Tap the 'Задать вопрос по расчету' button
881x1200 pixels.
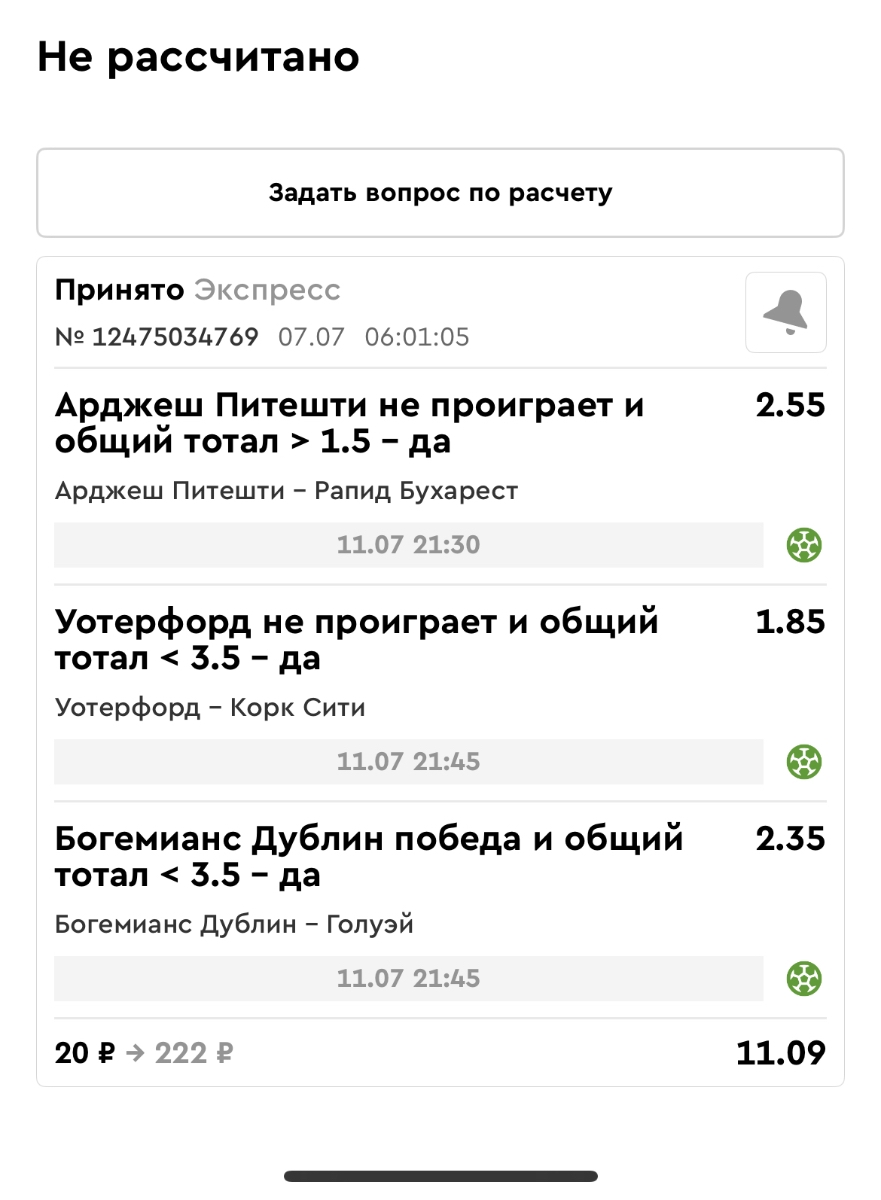pyautogui.click(x=440, y=193)
